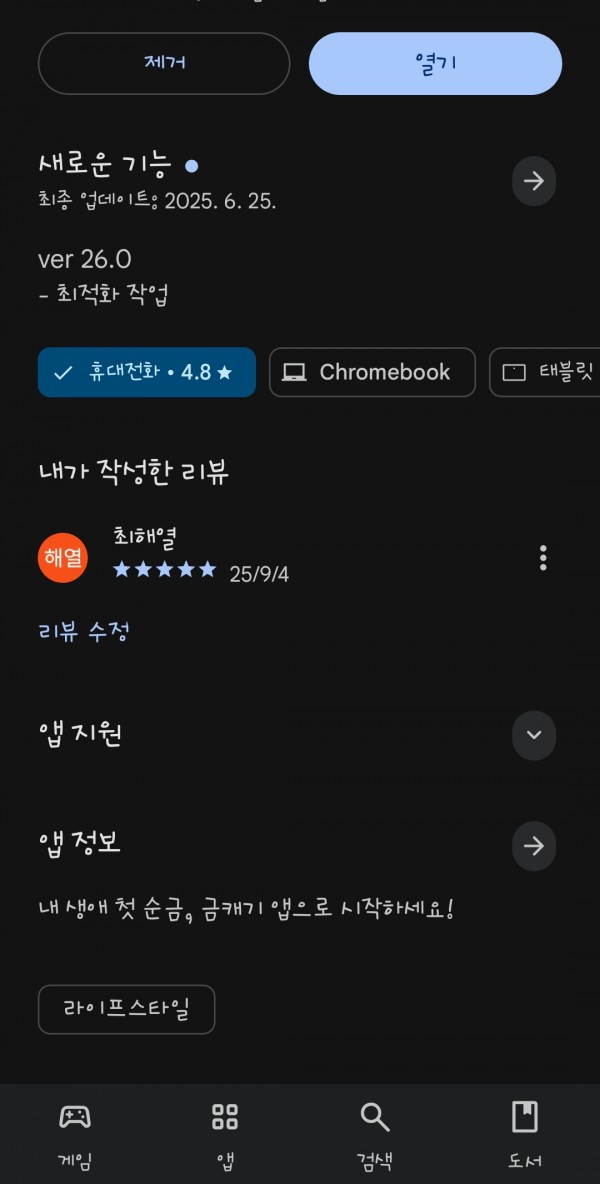
Task: Switch to the 검색 tab
Action: coord(375,1135)
